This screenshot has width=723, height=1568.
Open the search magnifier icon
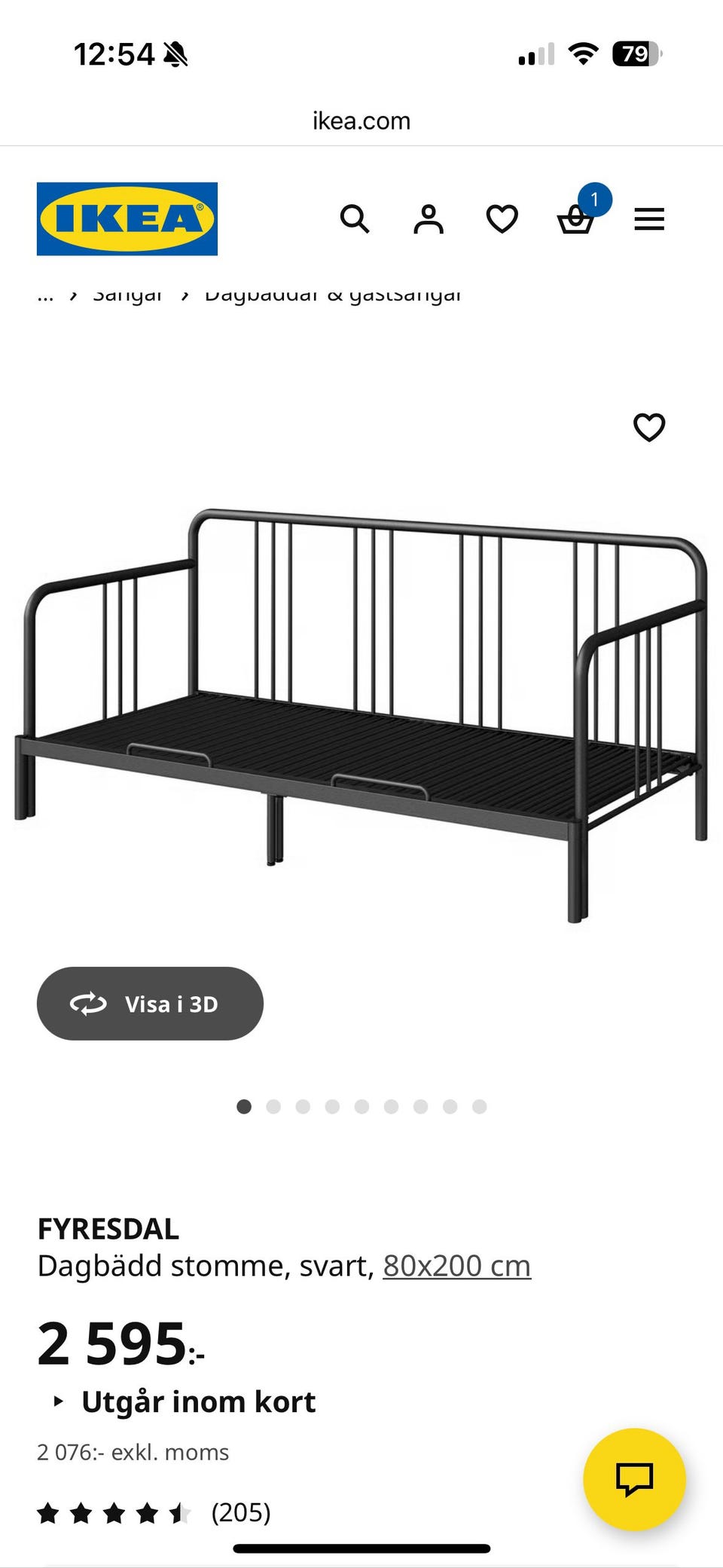click(x=354, y=219)
